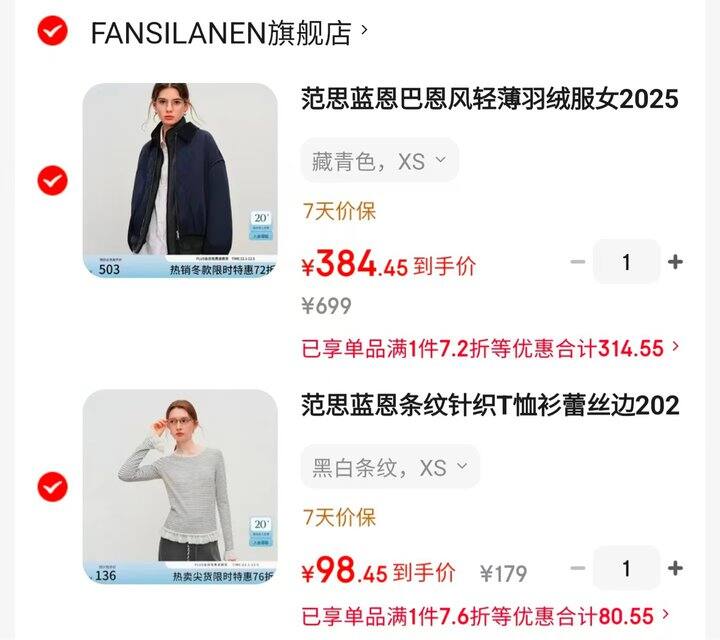Image resolution: width=720 pixels, height=640 pixels.
Task: Open 范思蓝恩巴恩风轻薄羽绒服 product title
Action: [490, 99]
